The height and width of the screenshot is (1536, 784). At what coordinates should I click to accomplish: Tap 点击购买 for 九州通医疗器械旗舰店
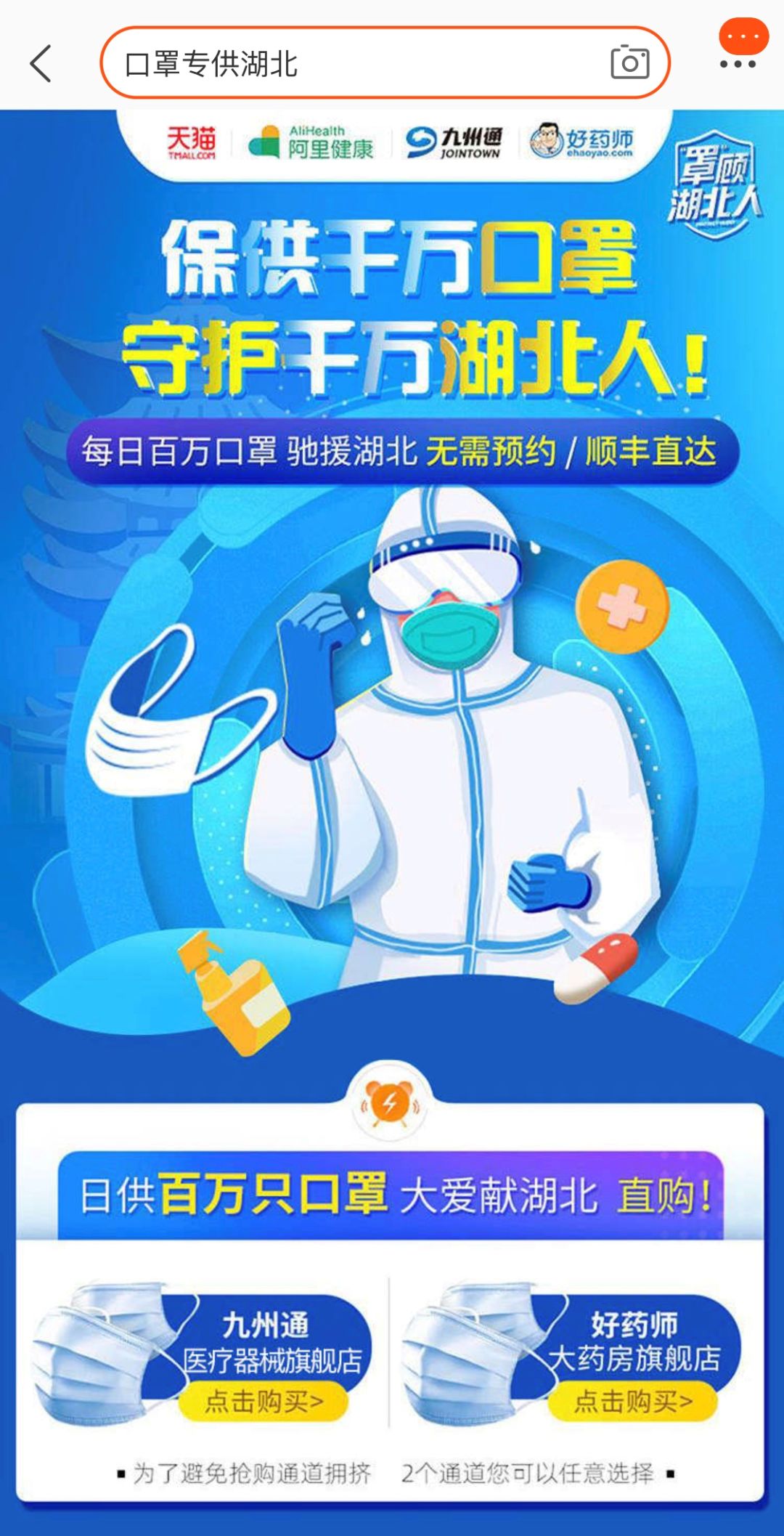coord(264,1401)
